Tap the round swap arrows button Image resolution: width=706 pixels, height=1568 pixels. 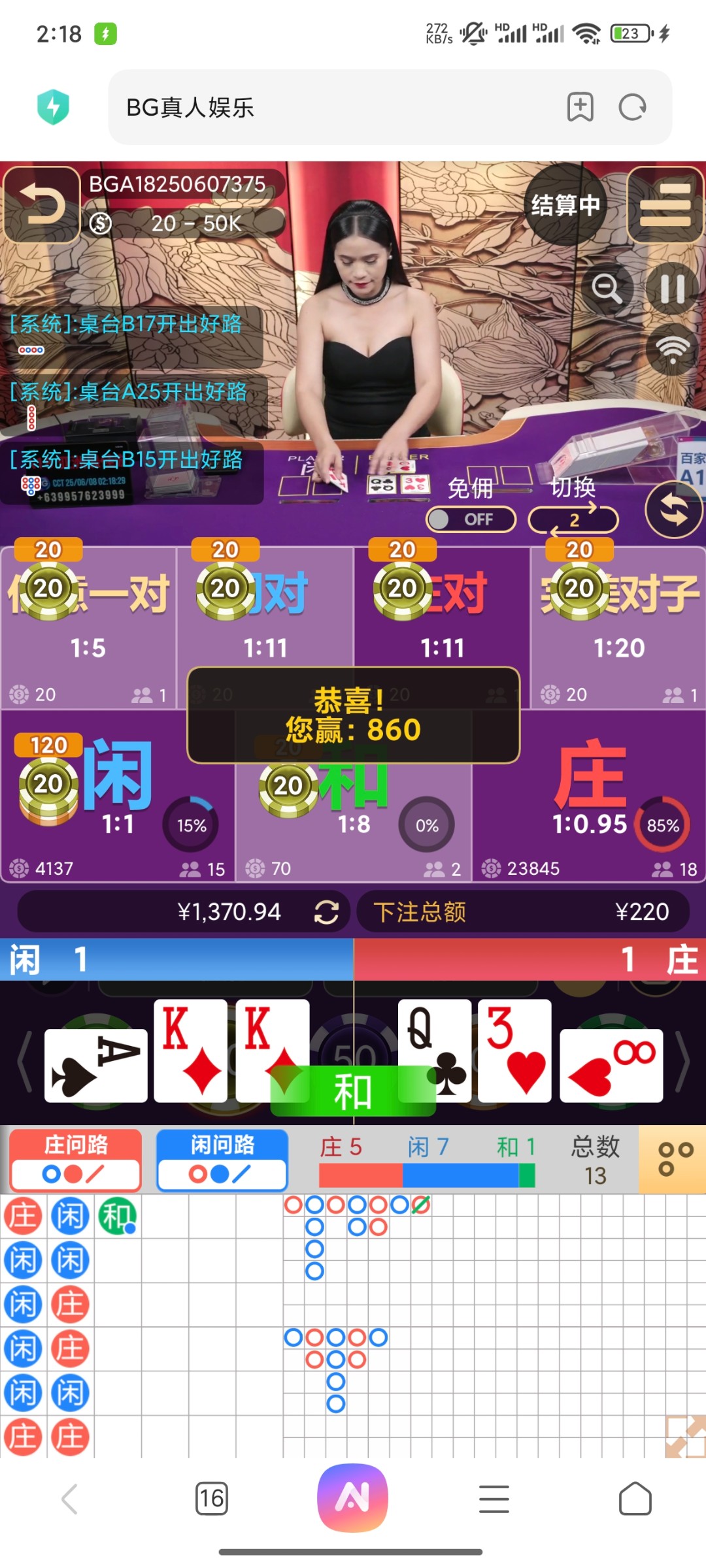point(673,510)
